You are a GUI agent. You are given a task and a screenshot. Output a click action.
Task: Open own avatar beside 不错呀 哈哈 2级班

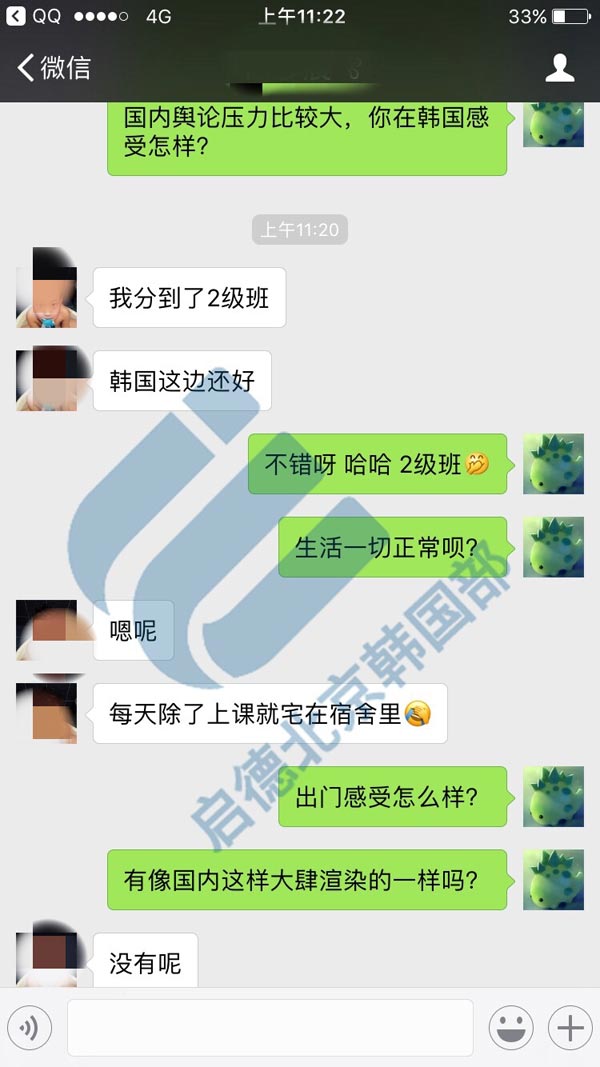point(553,463)
